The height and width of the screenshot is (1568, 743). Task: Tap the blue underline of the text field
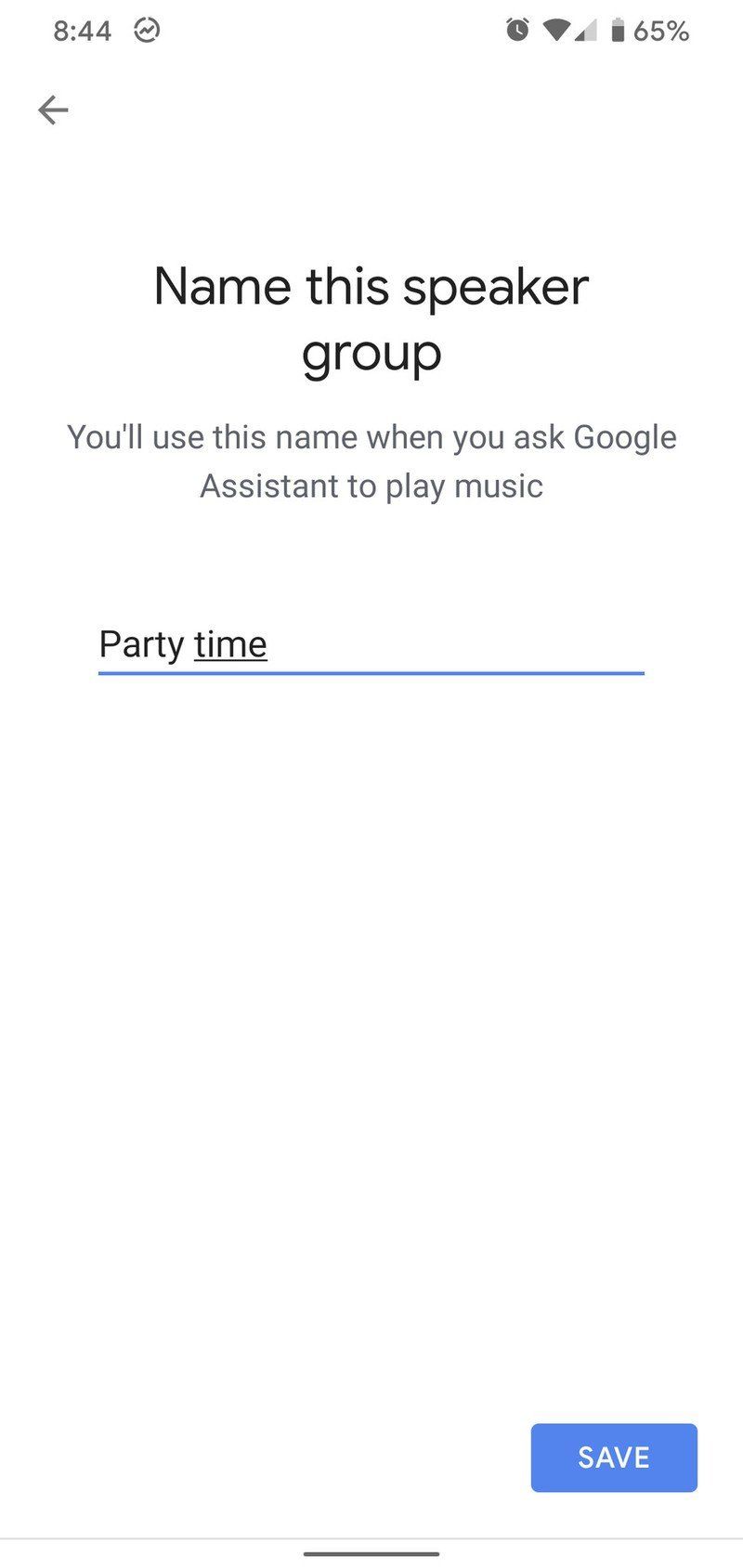(x=371, y=670)
